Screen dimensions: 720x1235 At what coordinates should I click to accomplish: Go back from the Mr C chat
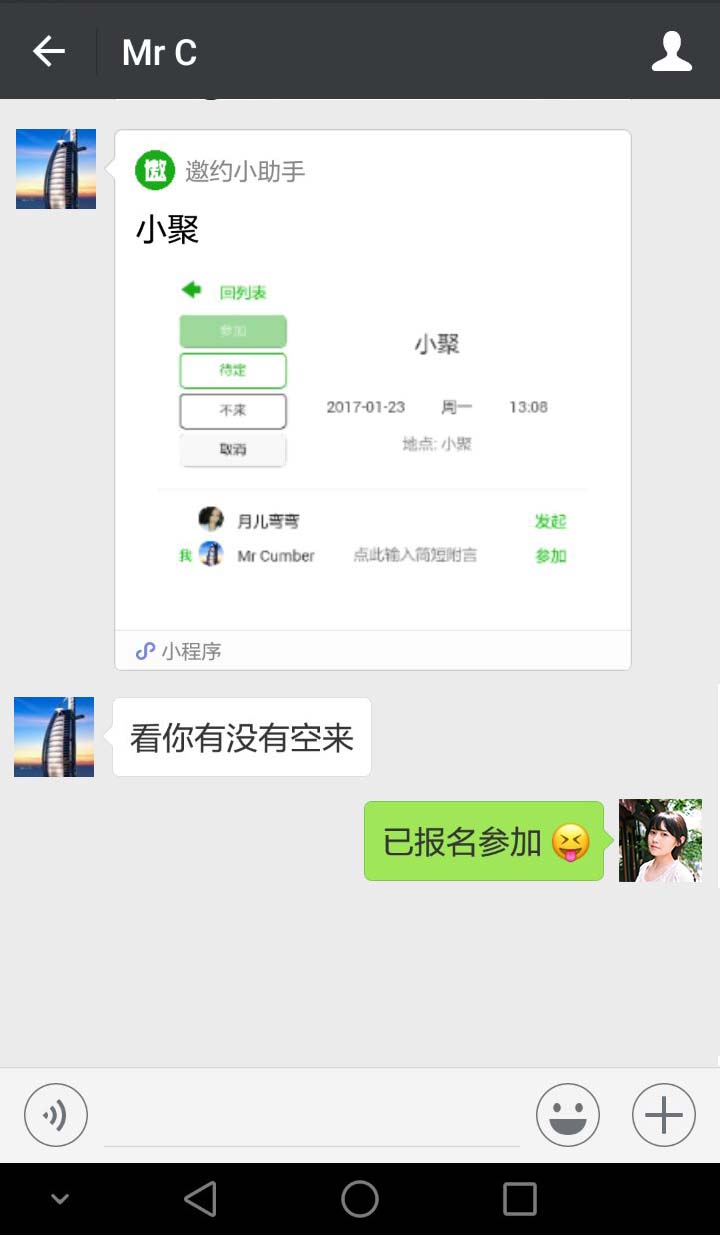click(48, 51)
